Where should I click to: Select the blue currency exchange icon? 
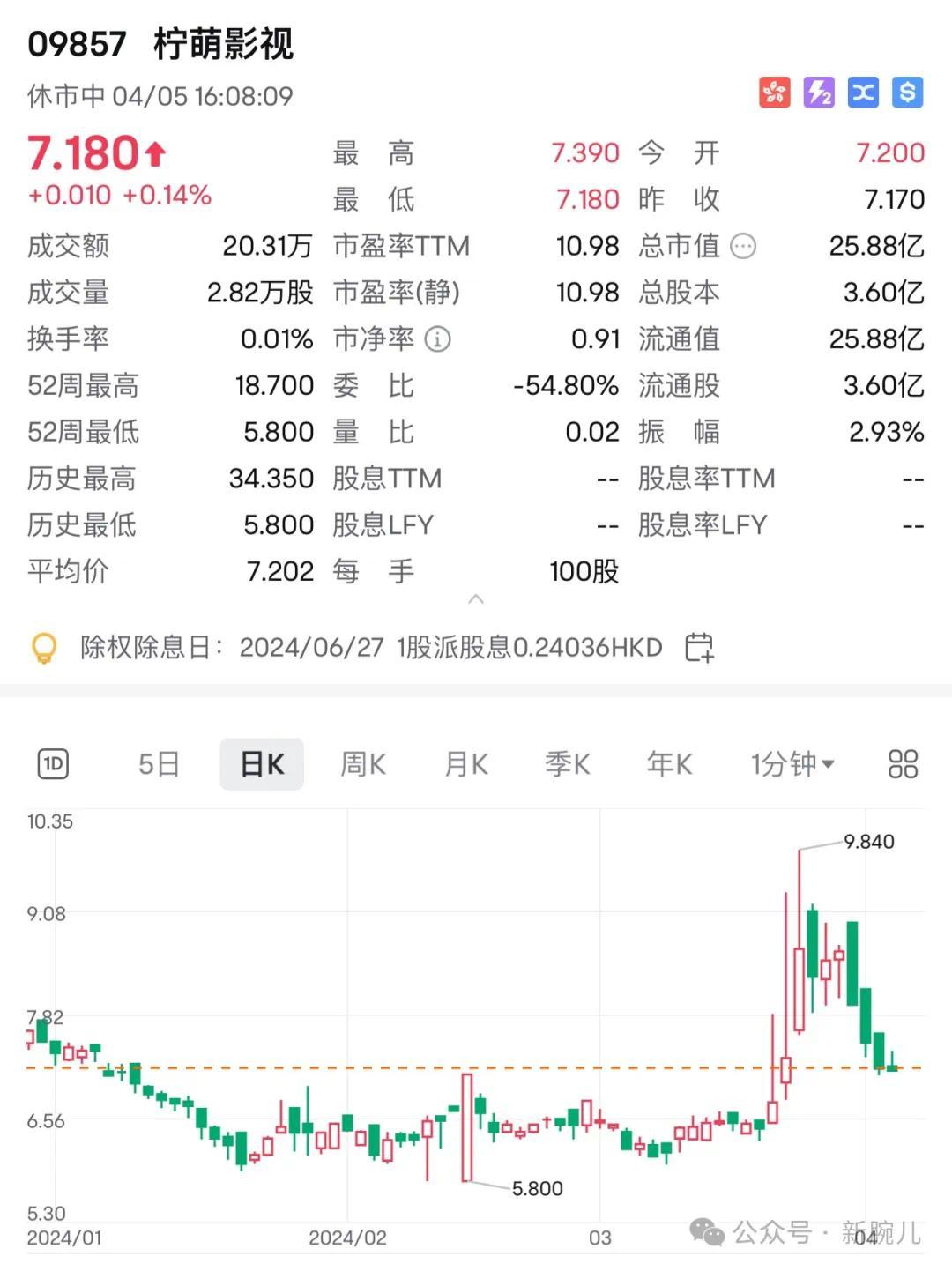(x=863, y=93)
